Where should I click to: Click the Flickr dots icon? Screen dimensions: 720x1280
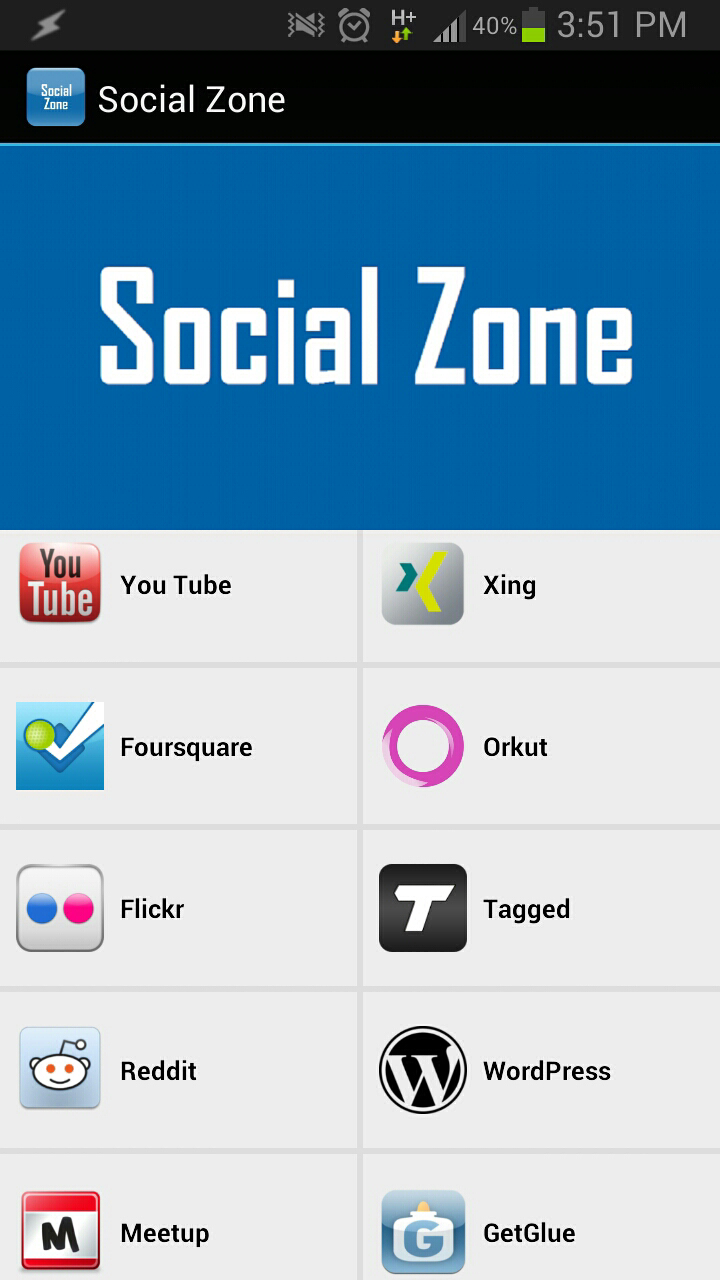(x=60, y=908)
